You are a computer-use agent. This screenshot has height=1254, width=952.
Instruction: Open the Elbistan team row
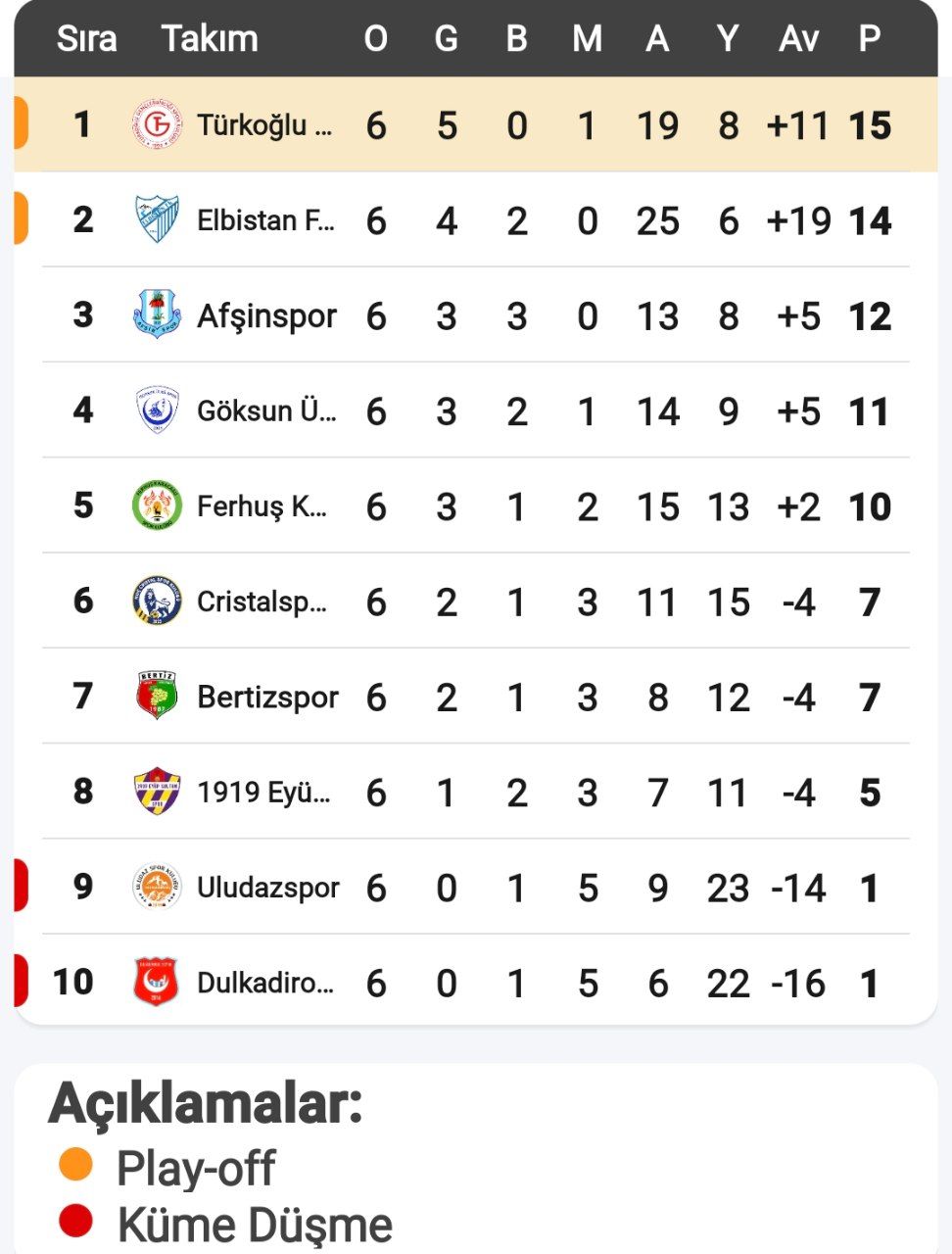(x=264, y=220)
